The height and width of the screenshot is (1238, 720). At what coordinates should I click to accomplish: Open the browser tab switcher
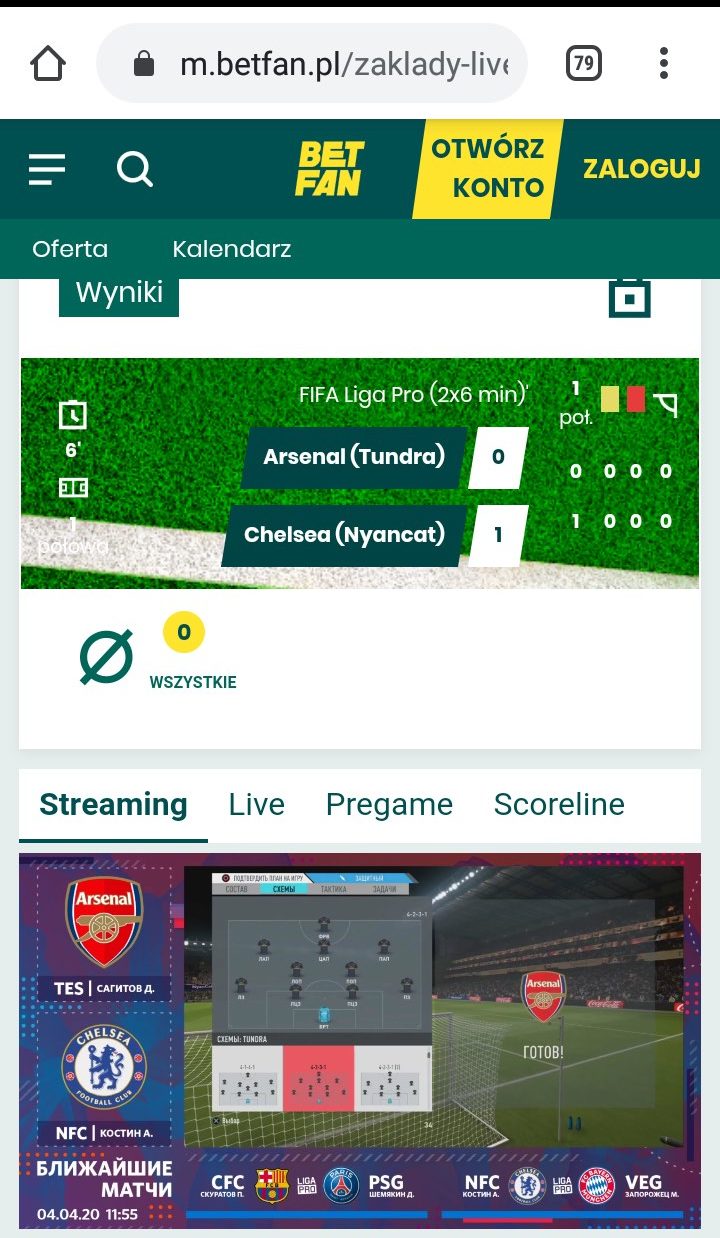coord(584,65)
